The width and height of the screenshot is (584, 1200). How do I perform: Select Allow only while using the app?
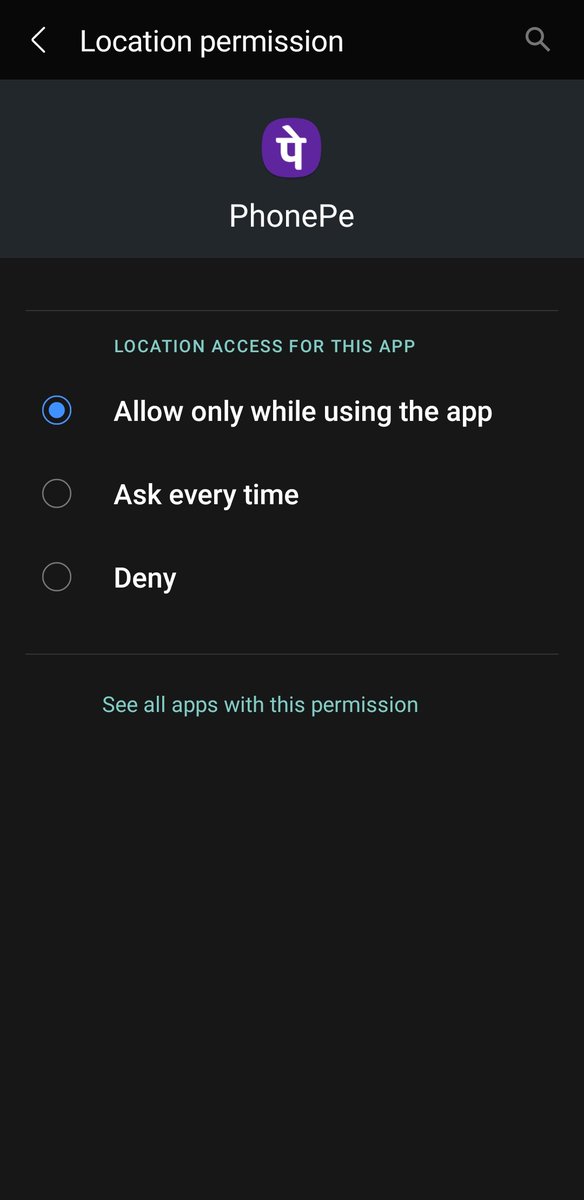pos(292,411)
